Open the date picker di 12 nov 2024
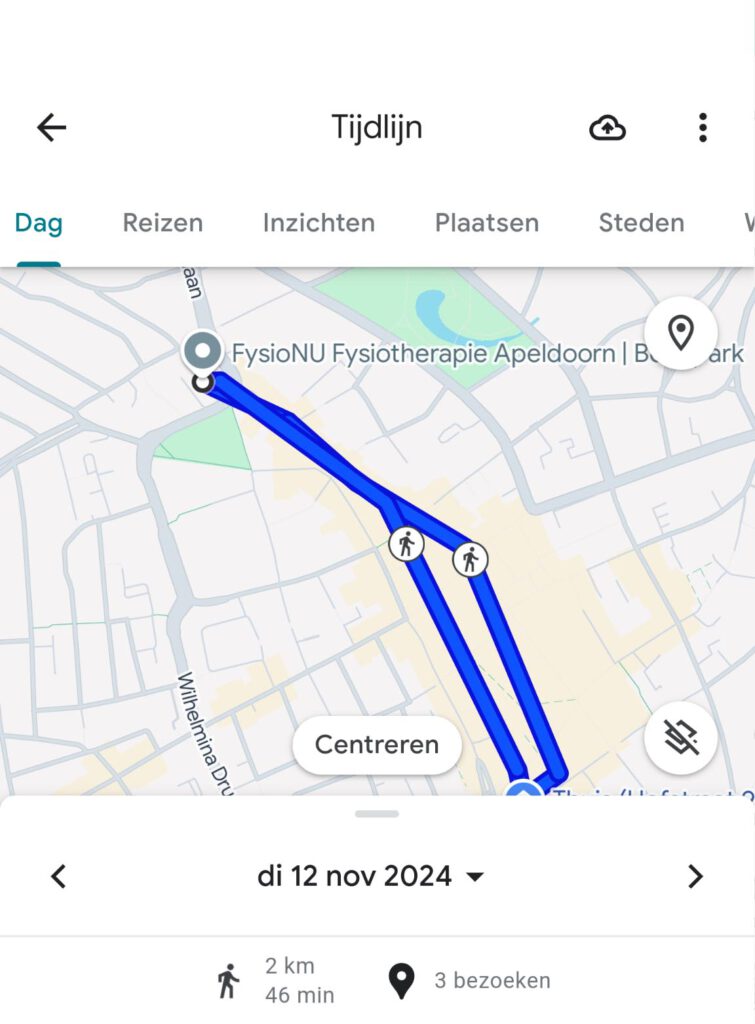755x1024 pixels. click(x=370, y=877)
